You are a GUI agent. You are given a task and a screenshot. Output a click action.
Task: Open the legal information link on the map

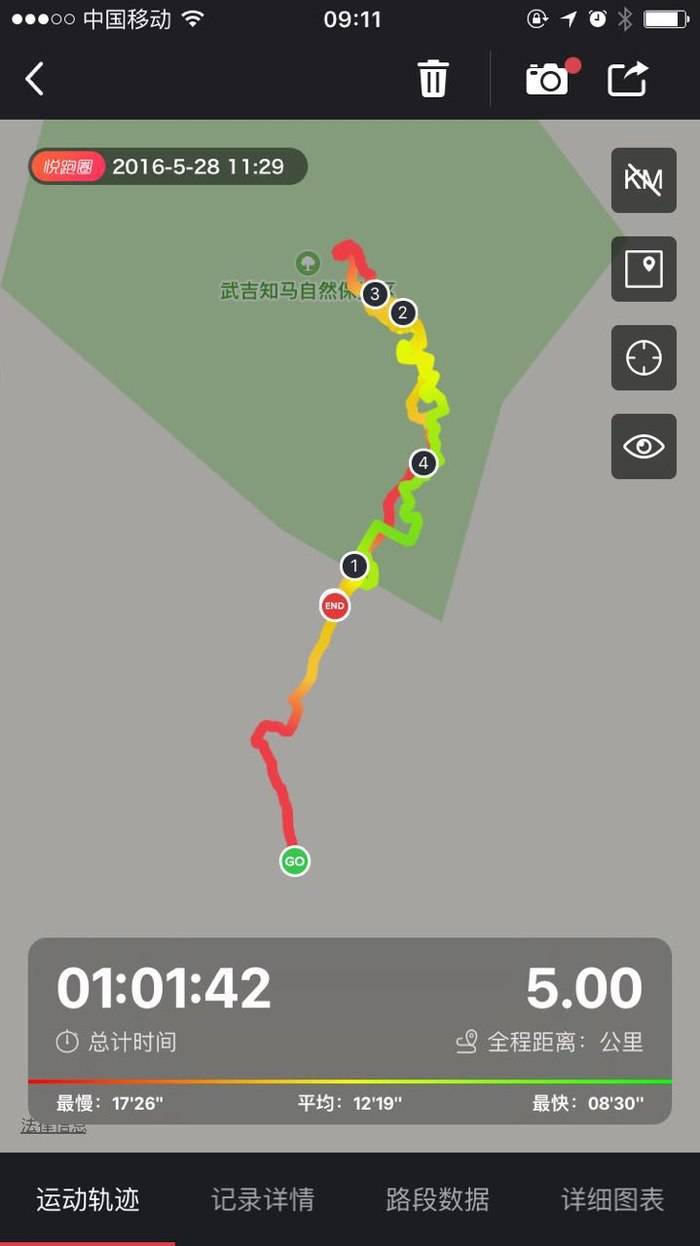[x=53, y=1126]
